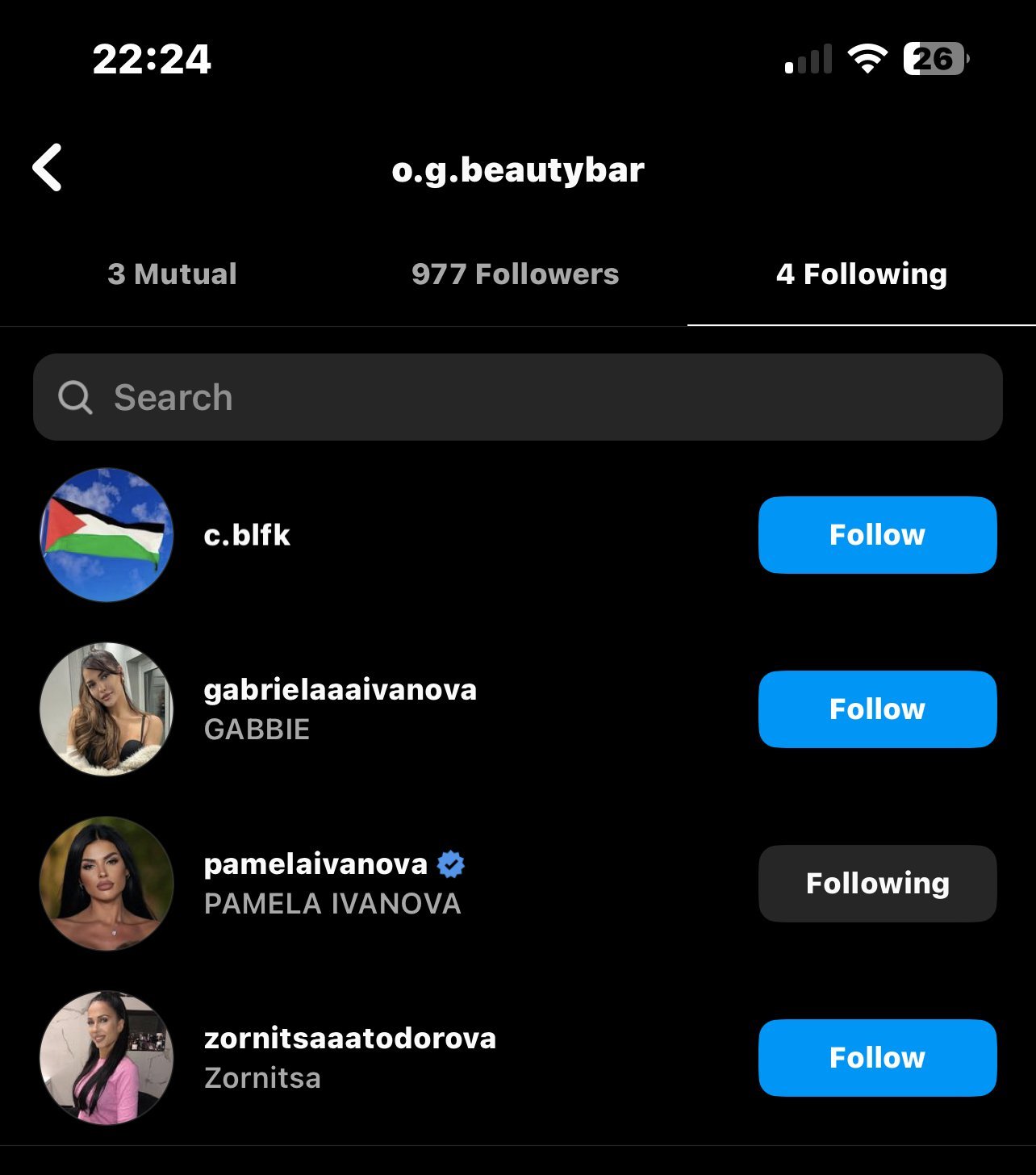This screenshot has width=1036, height=1175.
Task: Switch to the 3 Mutual tab
Action: pos(172,274)
